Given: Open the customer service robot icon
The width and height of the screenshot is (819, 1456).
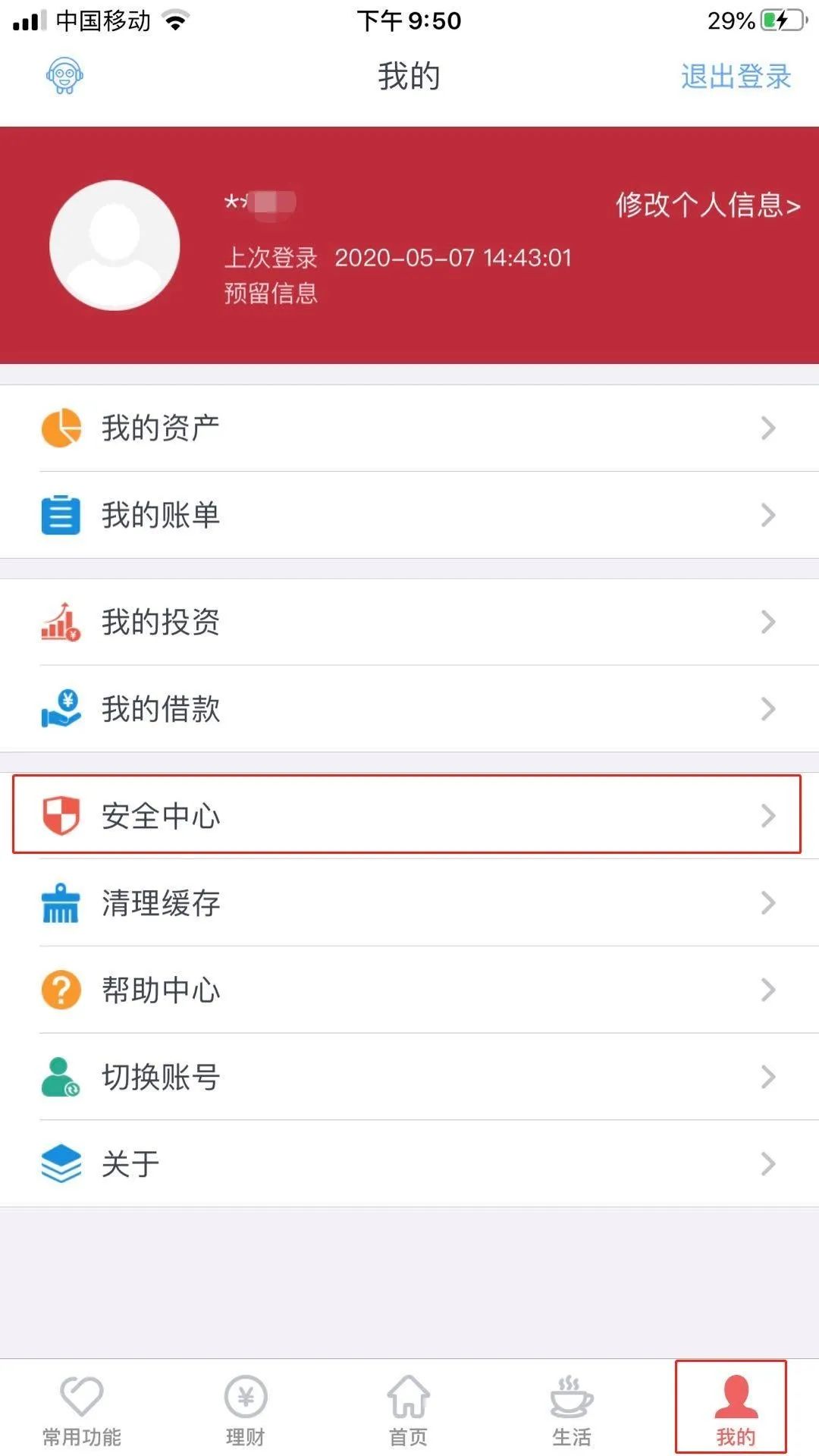Looking at the screenshot, I should click(x=64, y=76).
